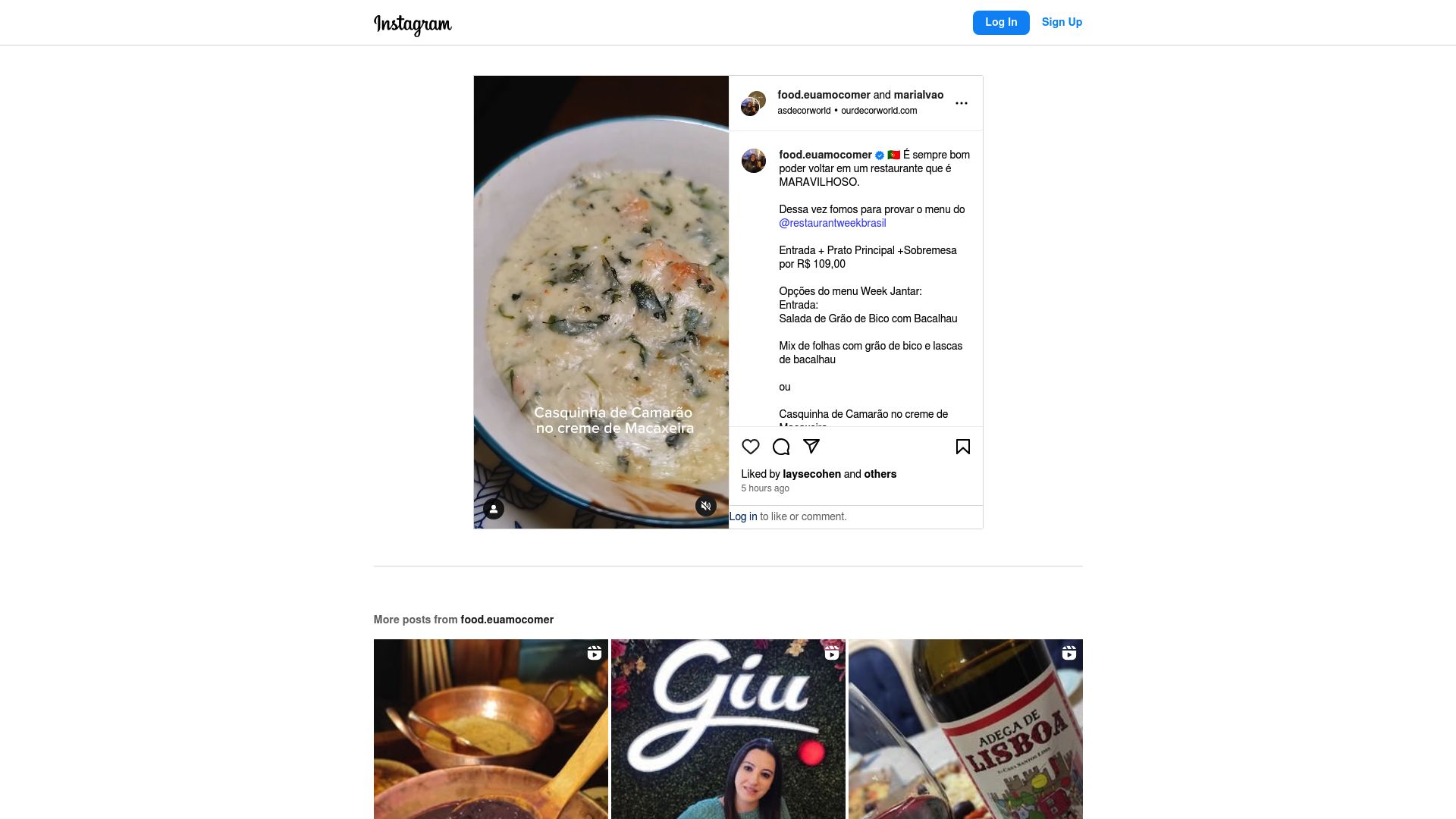The width and height of the screenshot is (1456, 819).
Task: Tap the Log In button
Action: click(x=1000, y=23)
